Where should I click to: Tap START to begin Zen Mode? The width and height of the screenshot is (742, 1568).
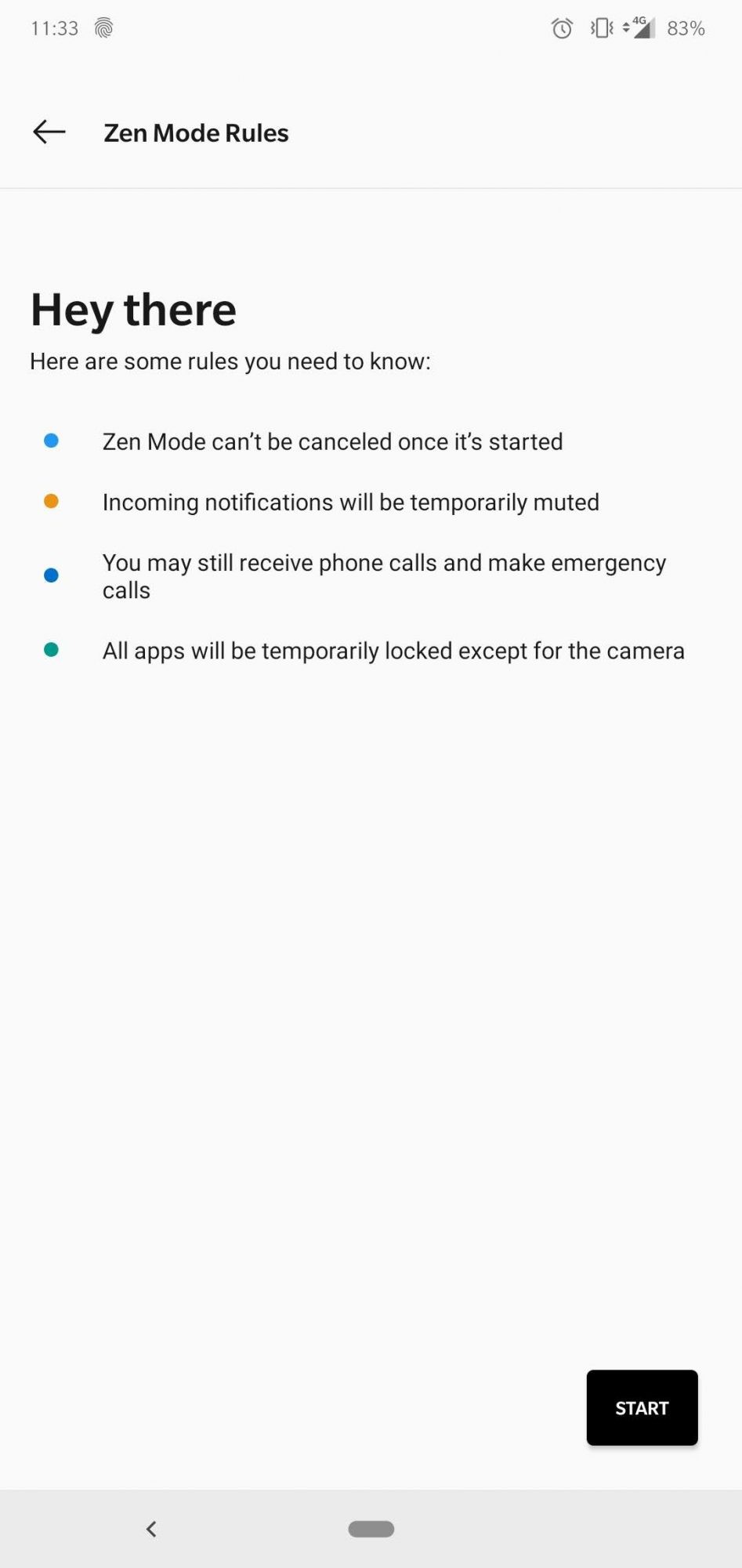click(642, 1407)
